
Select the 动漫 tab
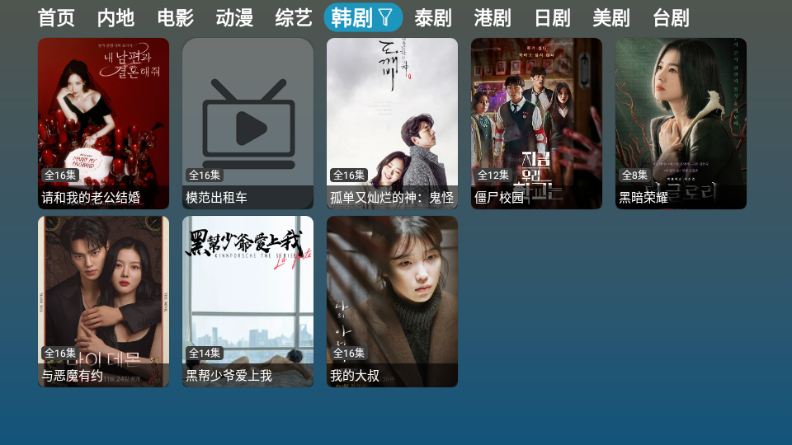point(234,18)
